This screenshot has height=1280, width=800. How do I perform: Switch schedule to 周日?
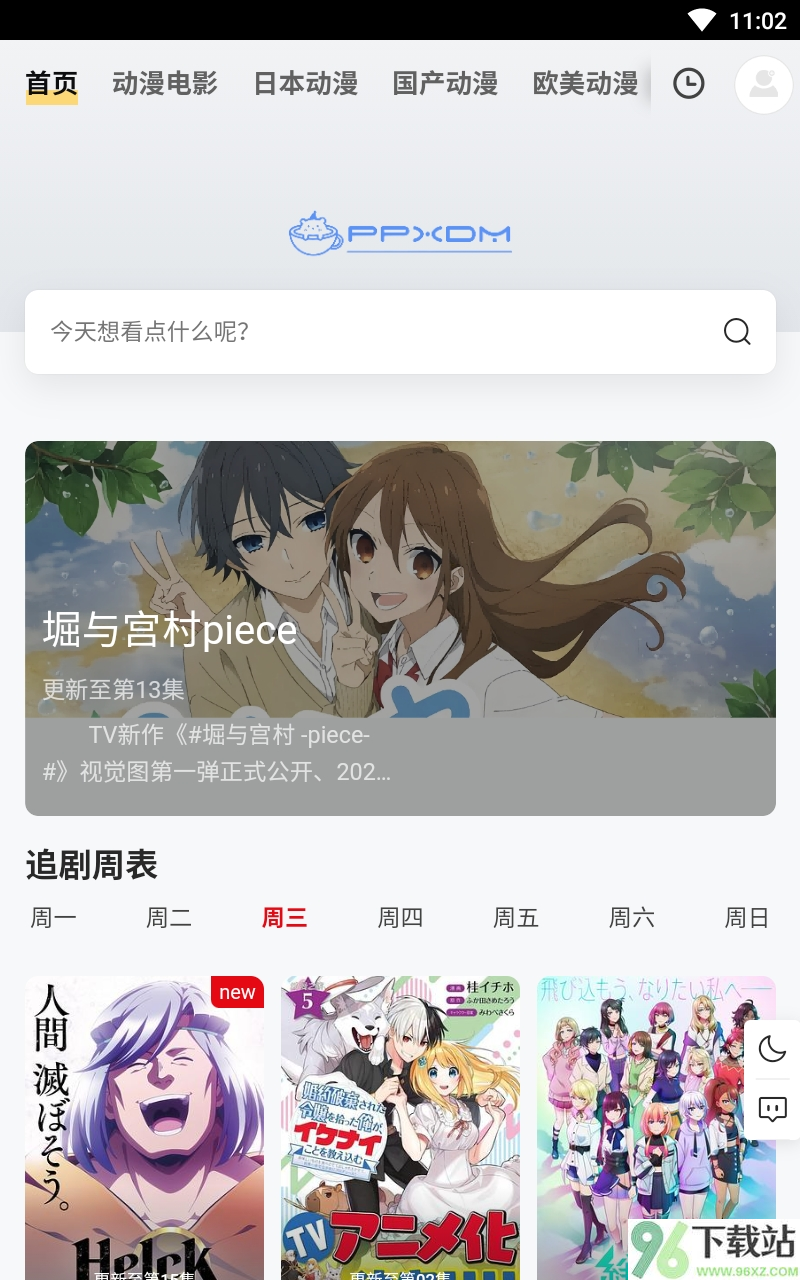point(747,917)
